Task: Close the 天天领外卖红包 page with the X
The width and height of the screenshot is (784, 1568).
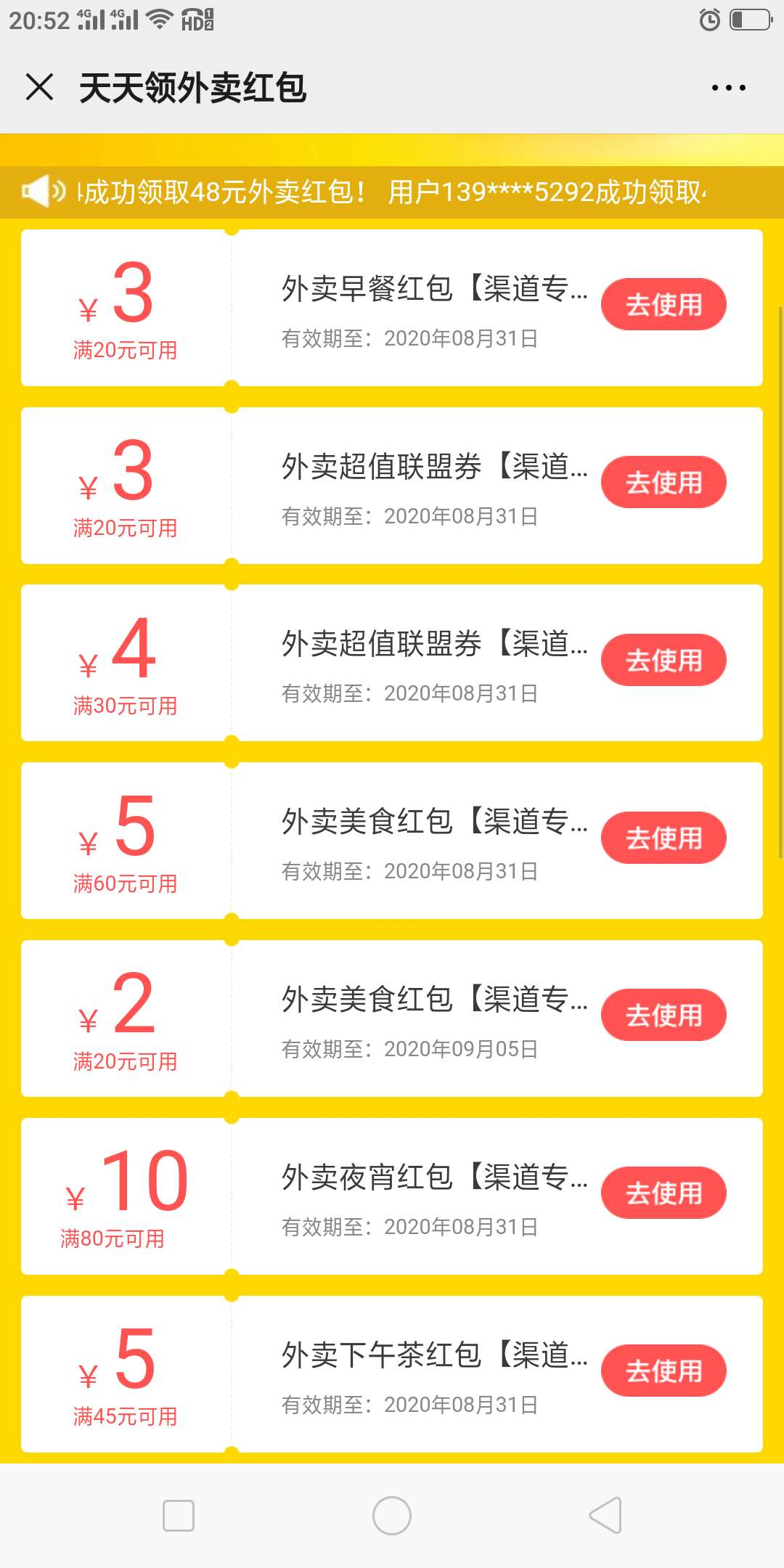Action: 40,87
